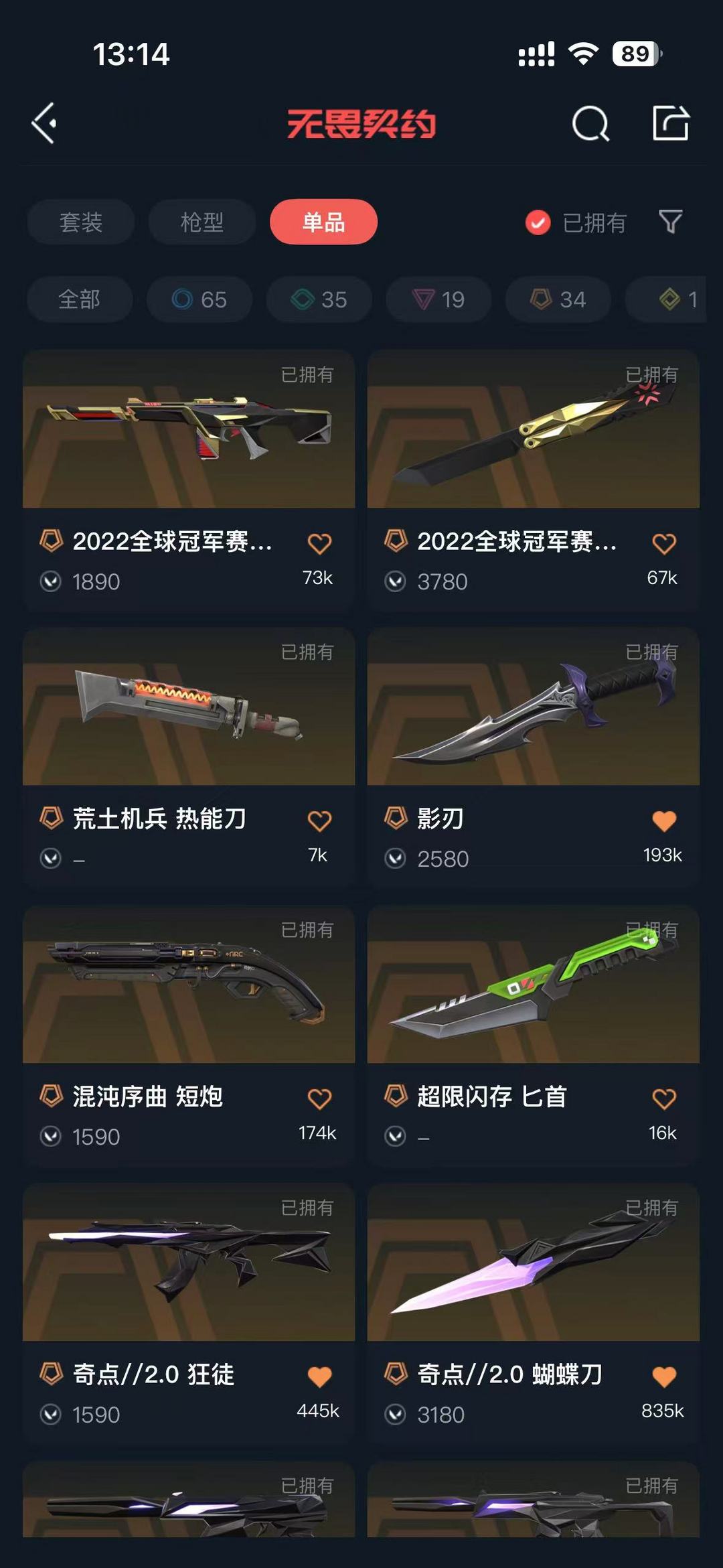
Task: Like the 2022全球冠军赛 knife priced 3780
Action: (x=664, y=543)
